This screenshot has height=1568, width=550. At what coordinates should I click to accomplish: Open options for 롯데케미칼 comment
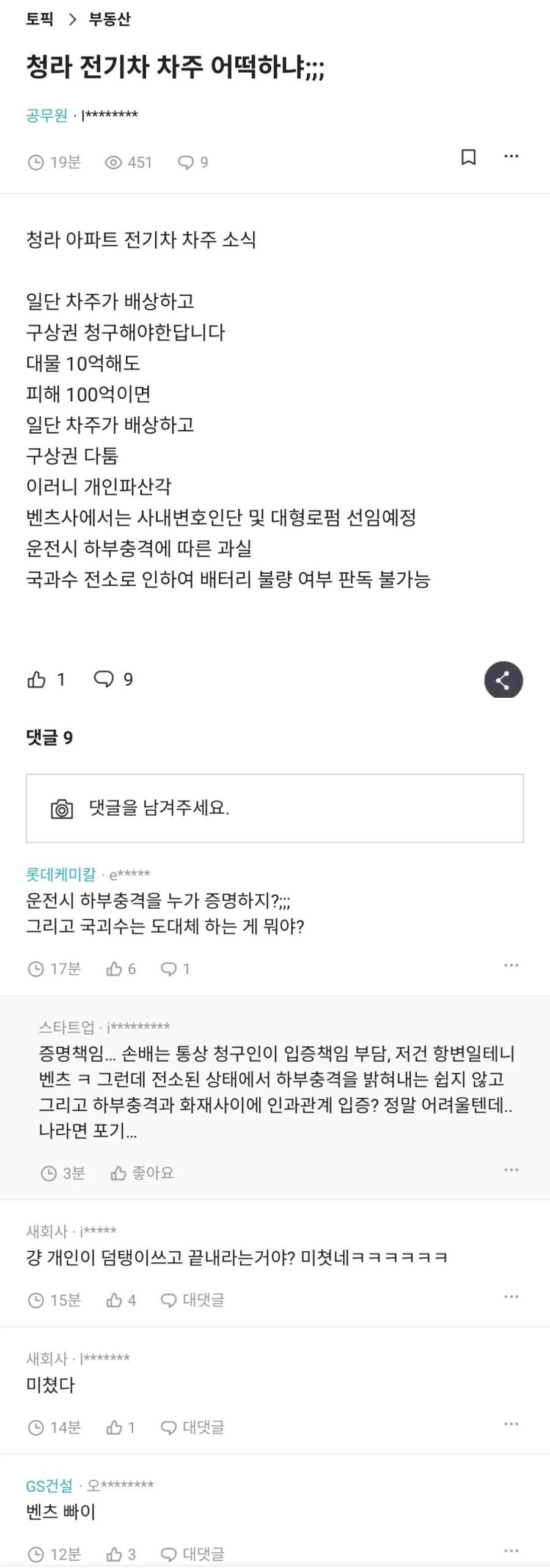tap(511, 966)
